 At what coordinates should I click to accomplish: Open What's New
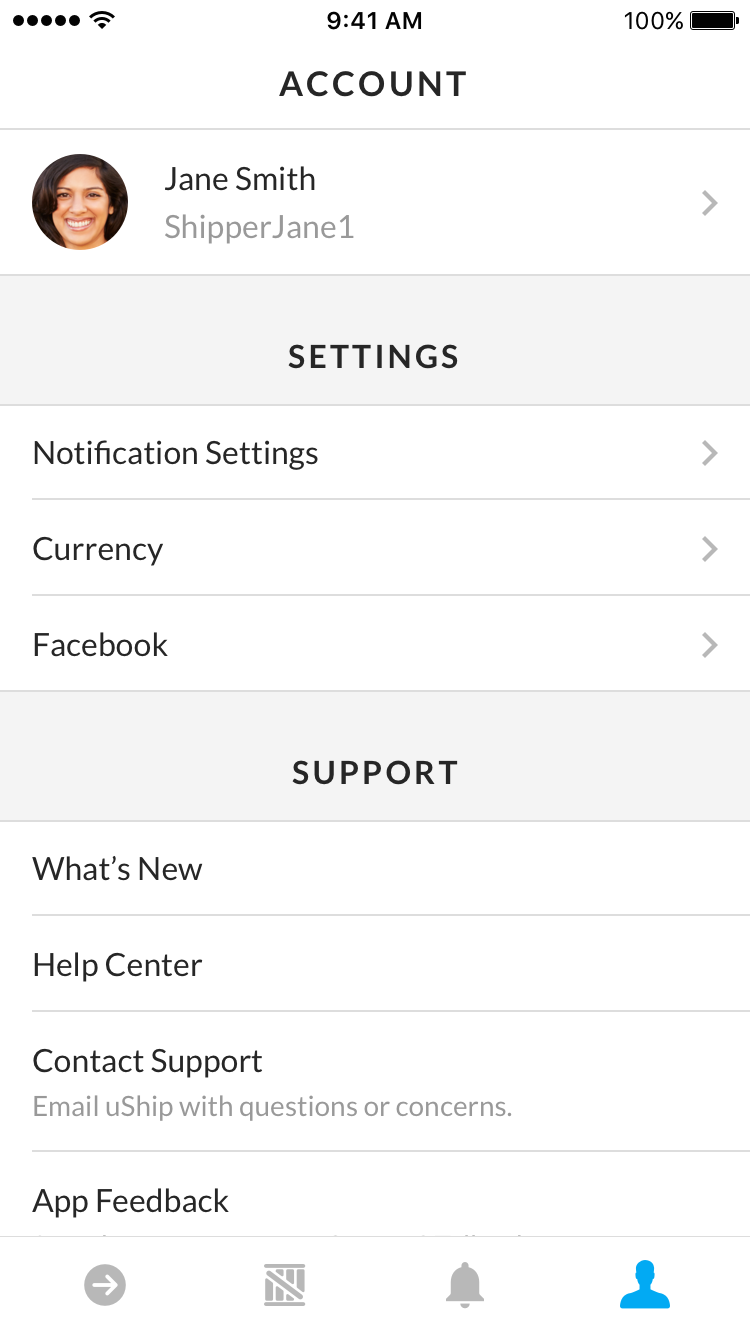pyautogui.click(x=375, y=869)
